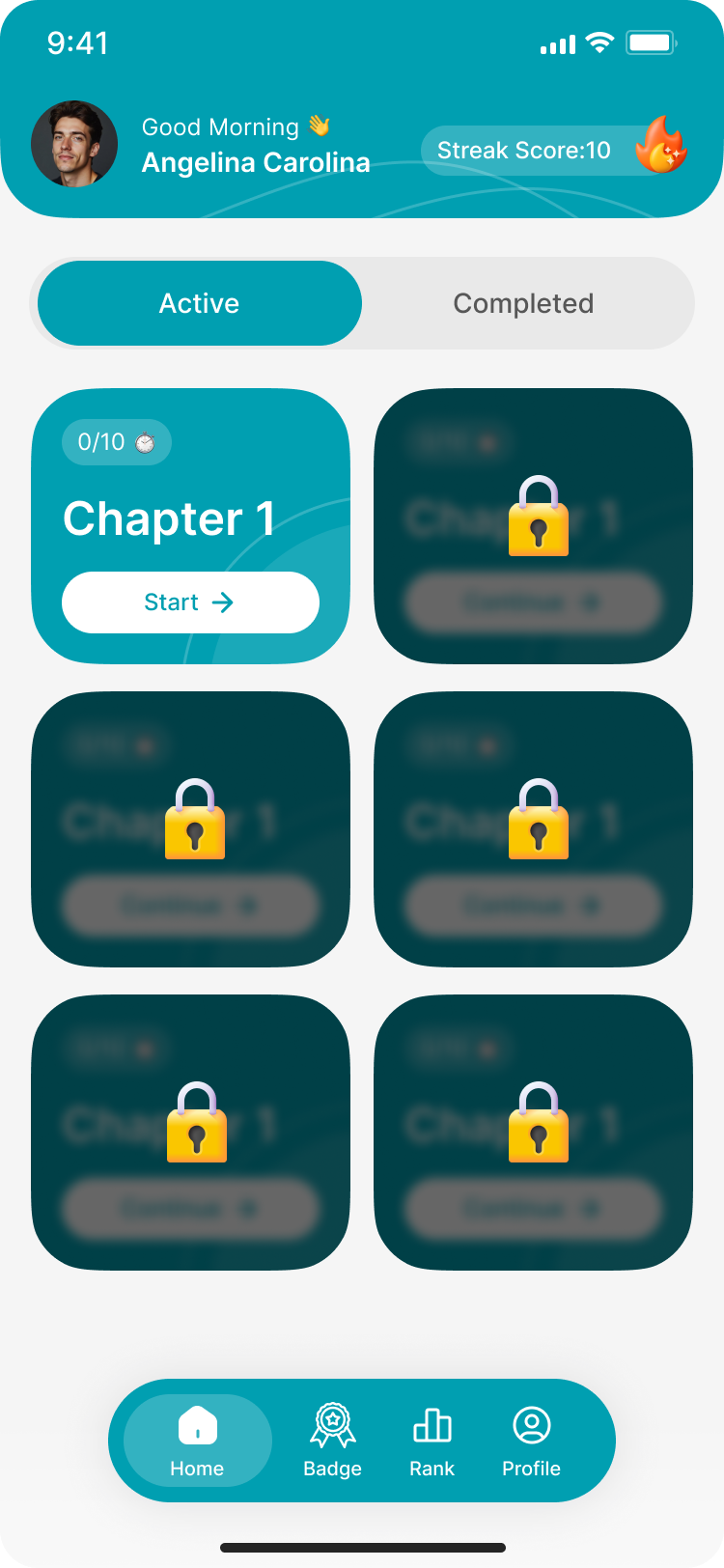Click the Good Morning greeting text
Image resolution: width=724 pixels, height=1568 pixels.
[220, 126]
